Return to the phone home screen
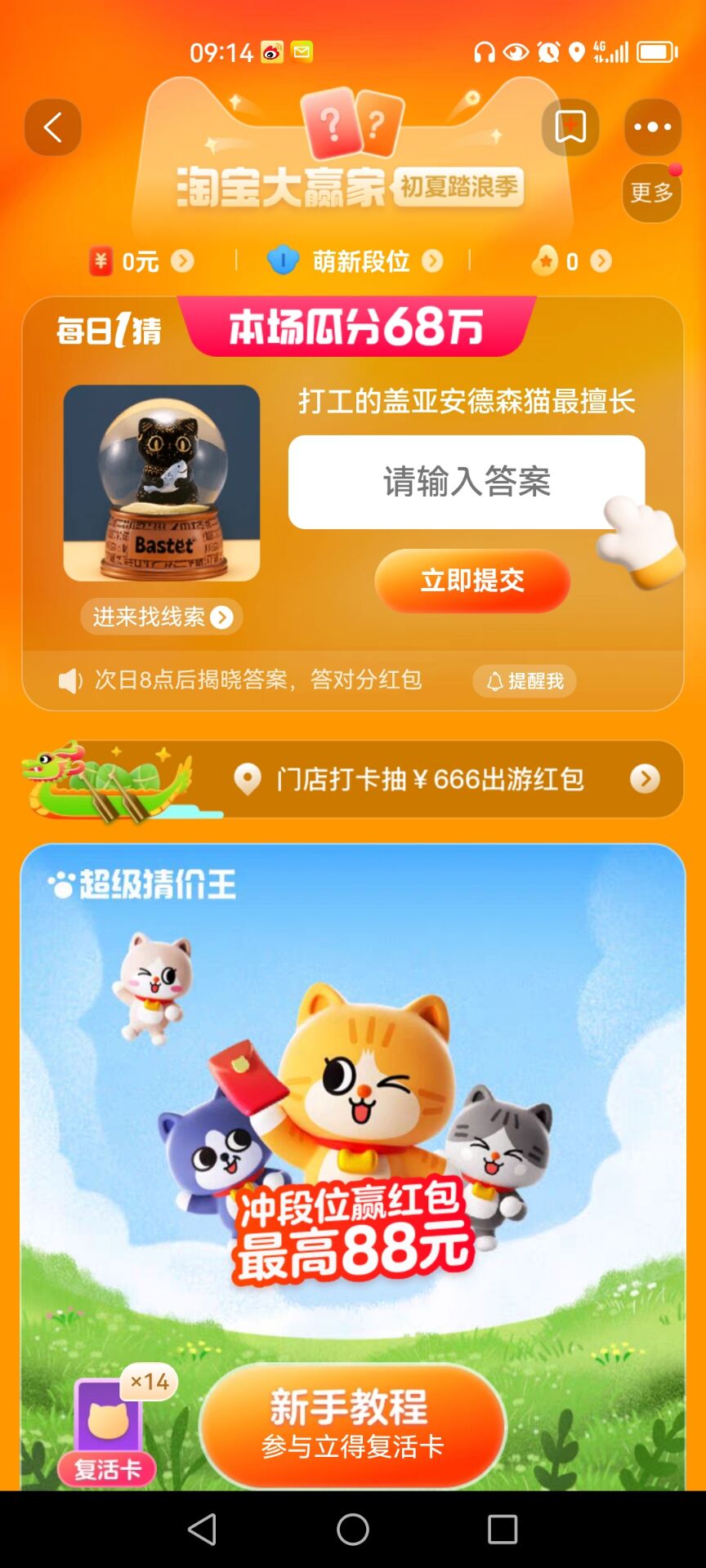This screenshot has height=1568, width=706. 353,1529
